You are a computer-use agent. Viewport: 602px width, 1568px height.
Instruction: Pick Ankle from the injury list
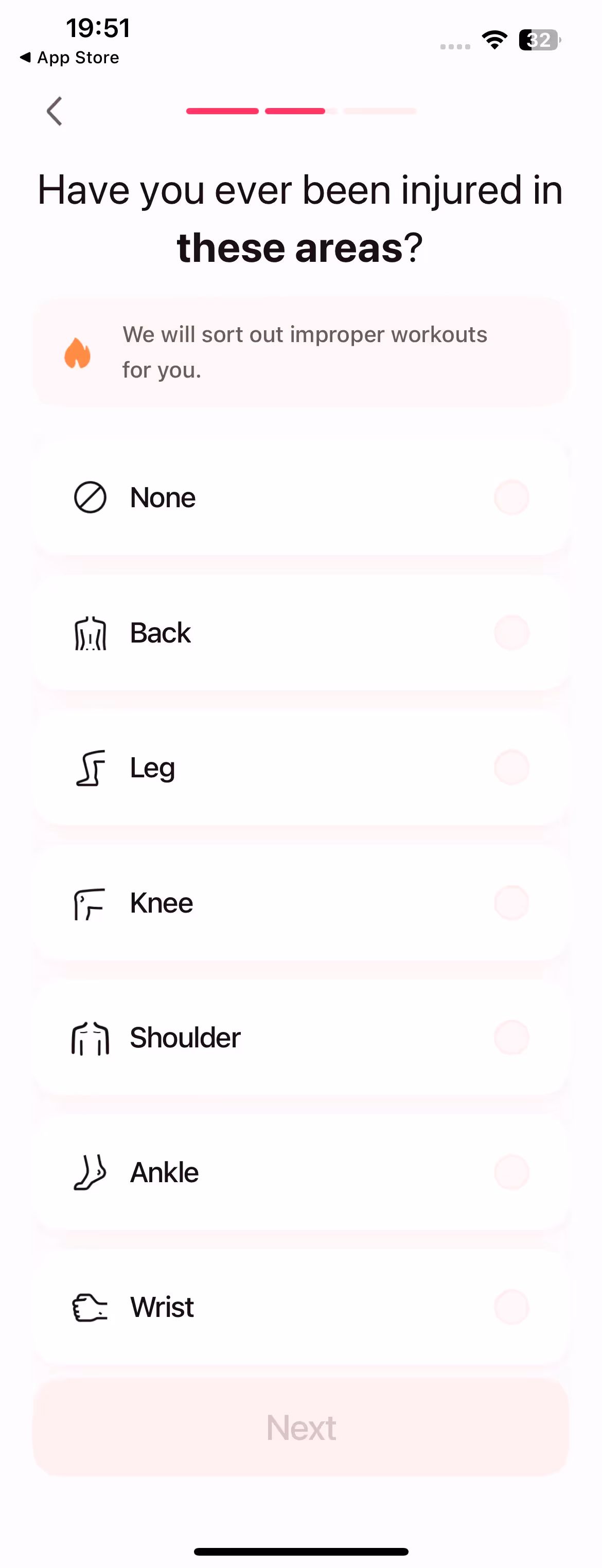[300, 1172]
